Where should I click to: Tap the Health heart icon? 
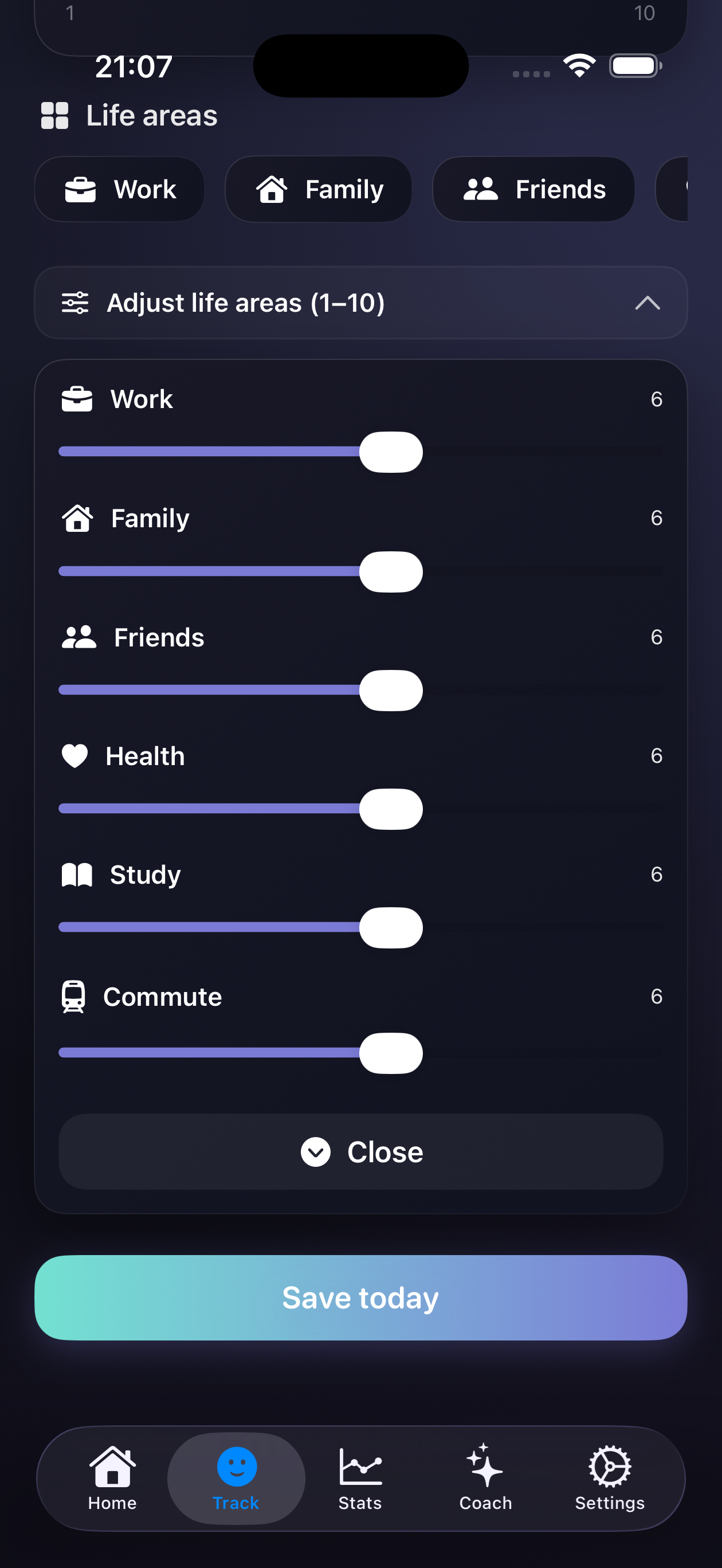74,756
